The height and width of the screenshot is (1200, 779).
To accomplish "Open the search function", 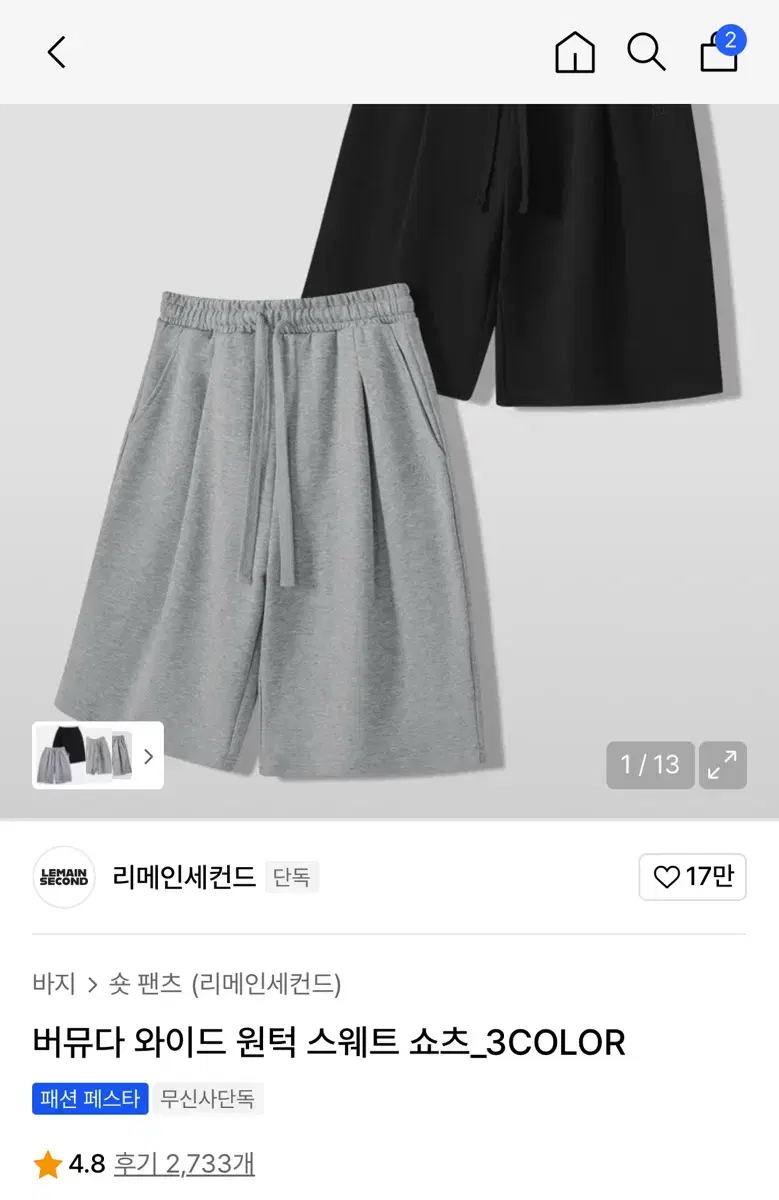I will 647,53.
